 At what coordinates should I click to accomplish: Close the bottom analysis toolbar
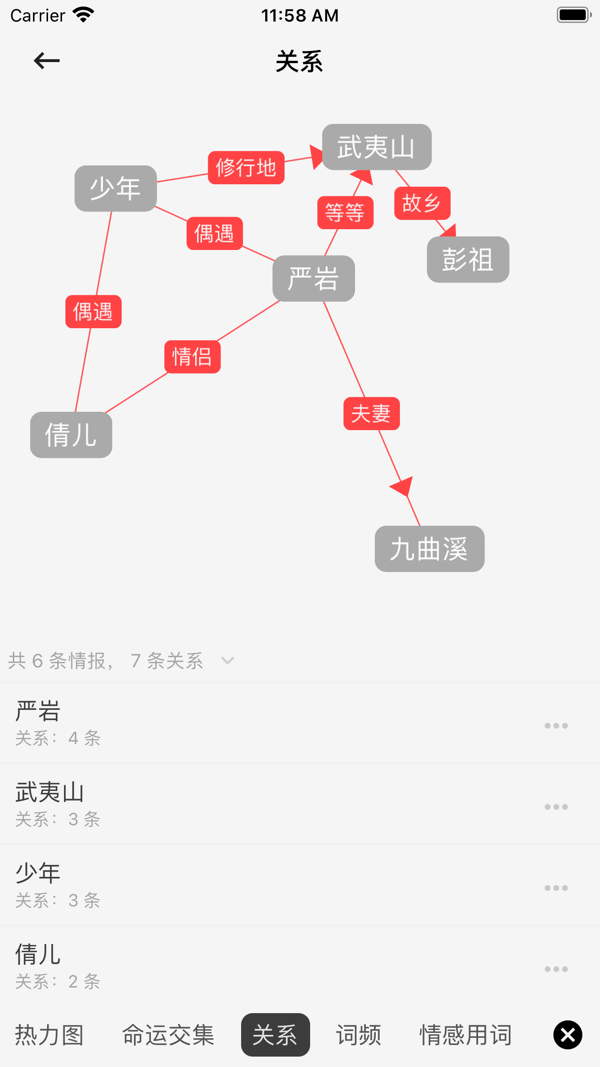pyautogui.click(x=568, y=1035)
